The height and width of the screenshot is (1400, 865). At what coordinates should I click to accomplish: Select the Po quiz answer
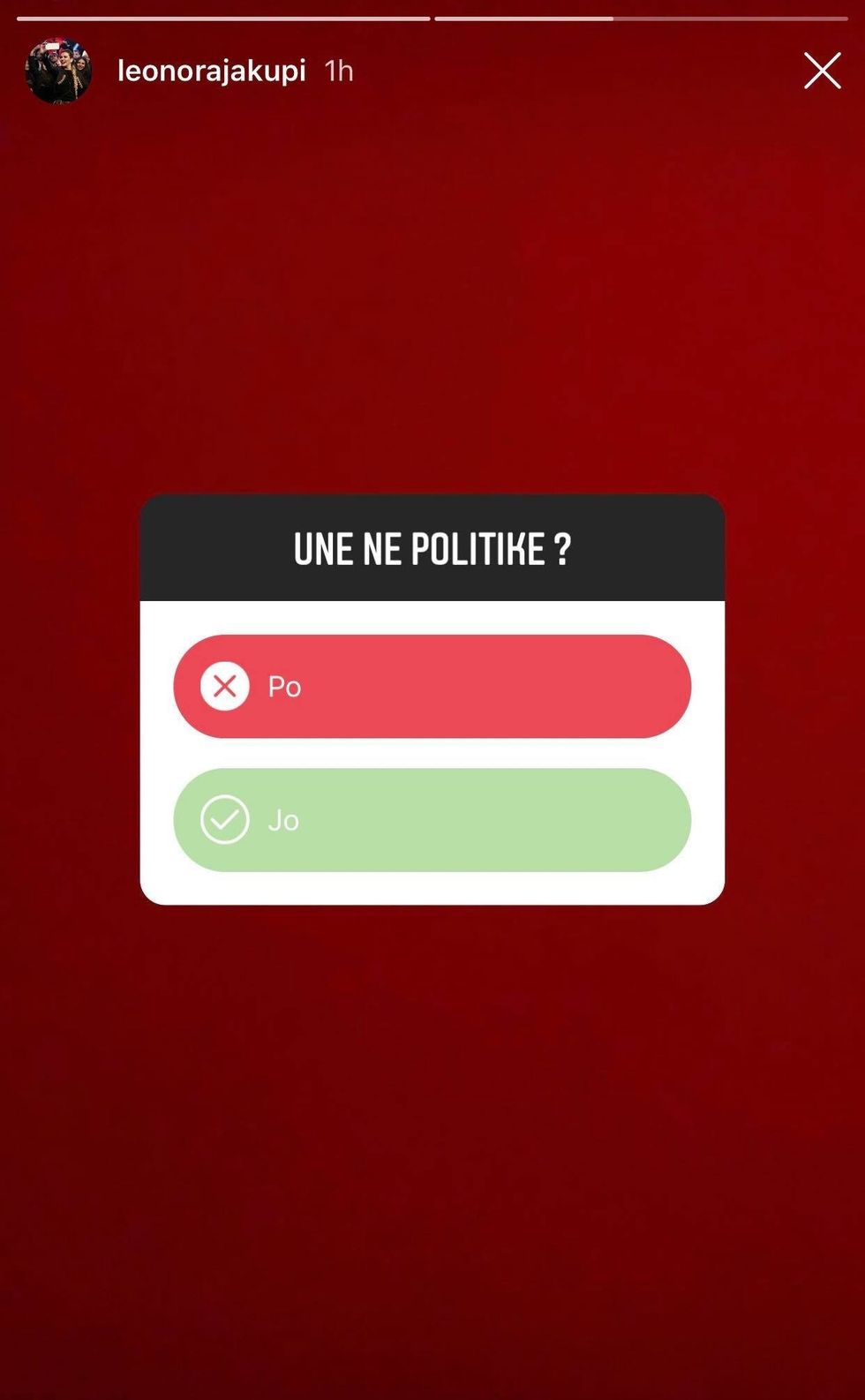click(x=432, y=686)
